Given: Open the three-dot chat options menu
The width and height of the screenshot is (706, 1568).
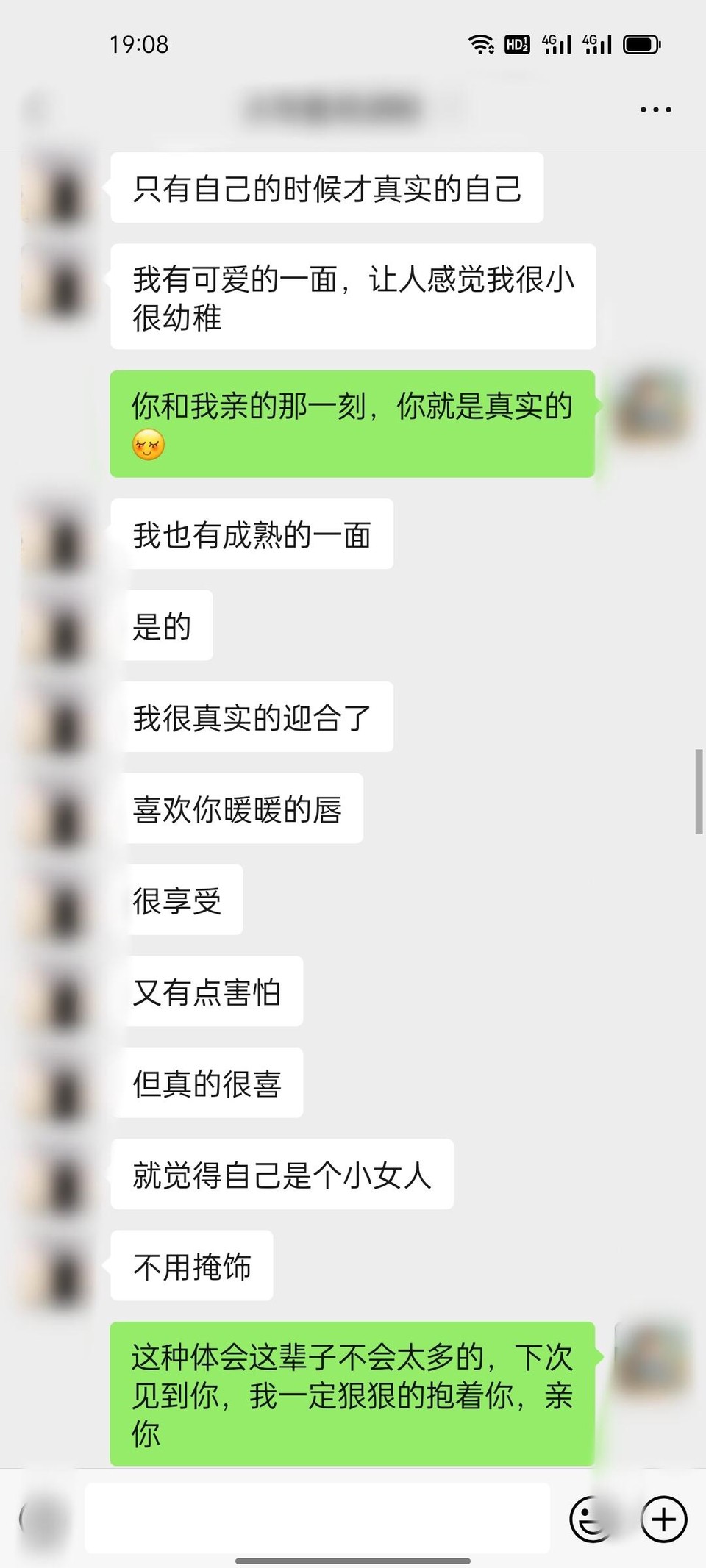Looking at the screenshot, I should pos(655,110).
